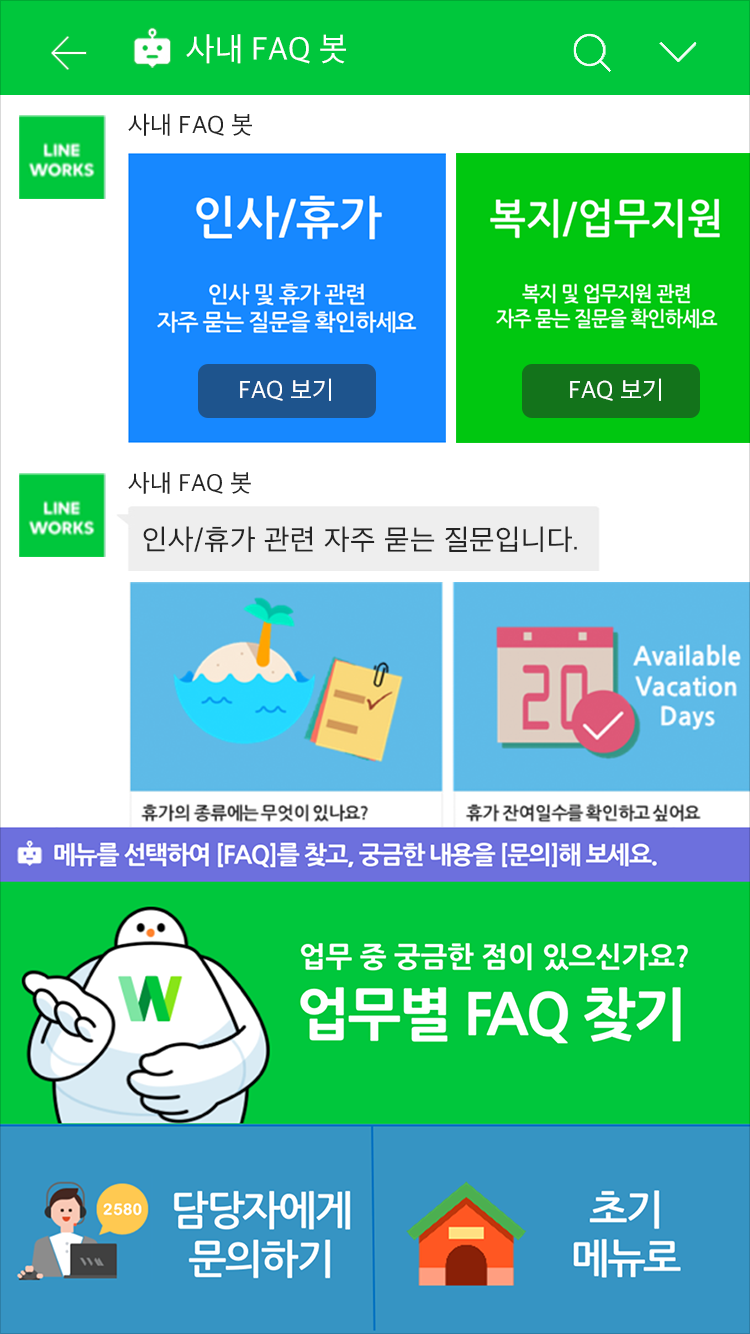Open search in the chat header
The image size is (750, 1334).
tap(591, 52)
